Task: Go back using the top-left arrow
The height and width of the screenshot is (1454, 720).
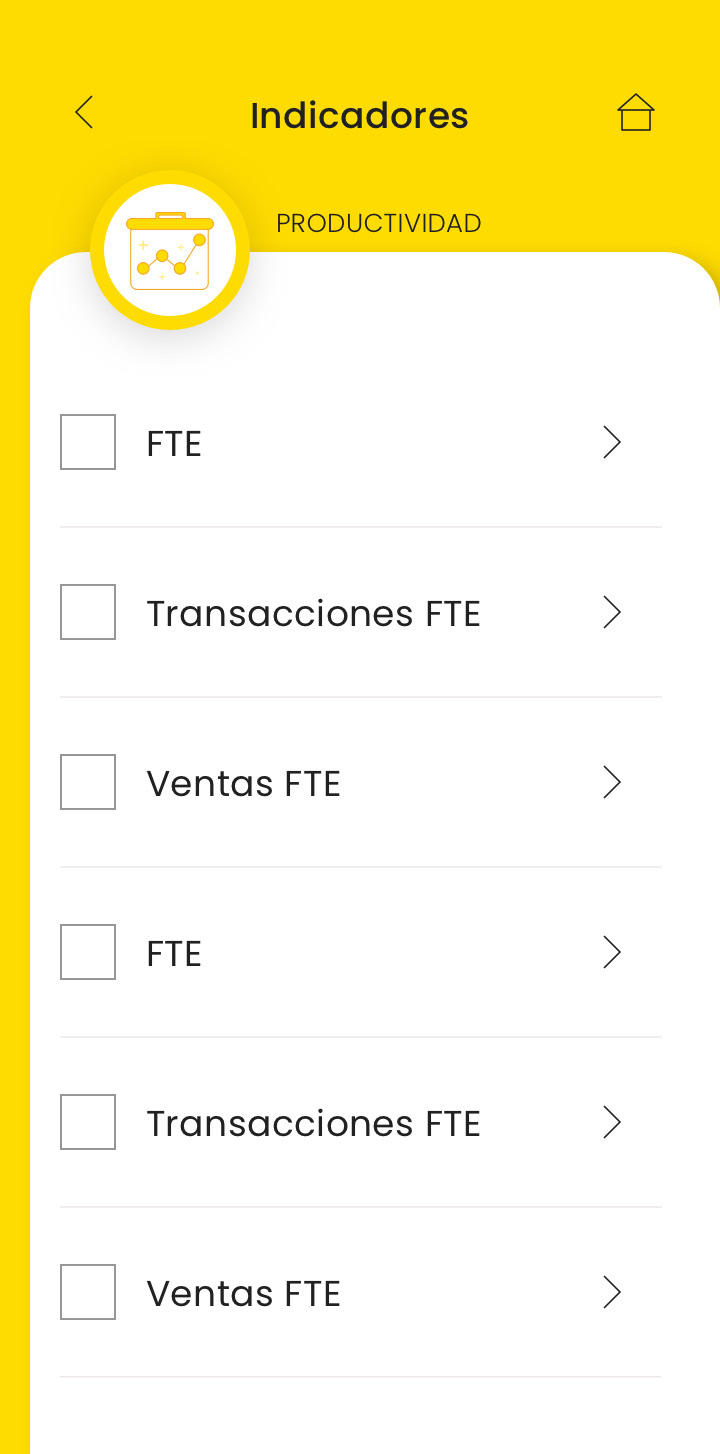Action: pyautogui.click(x=84, y=113)
